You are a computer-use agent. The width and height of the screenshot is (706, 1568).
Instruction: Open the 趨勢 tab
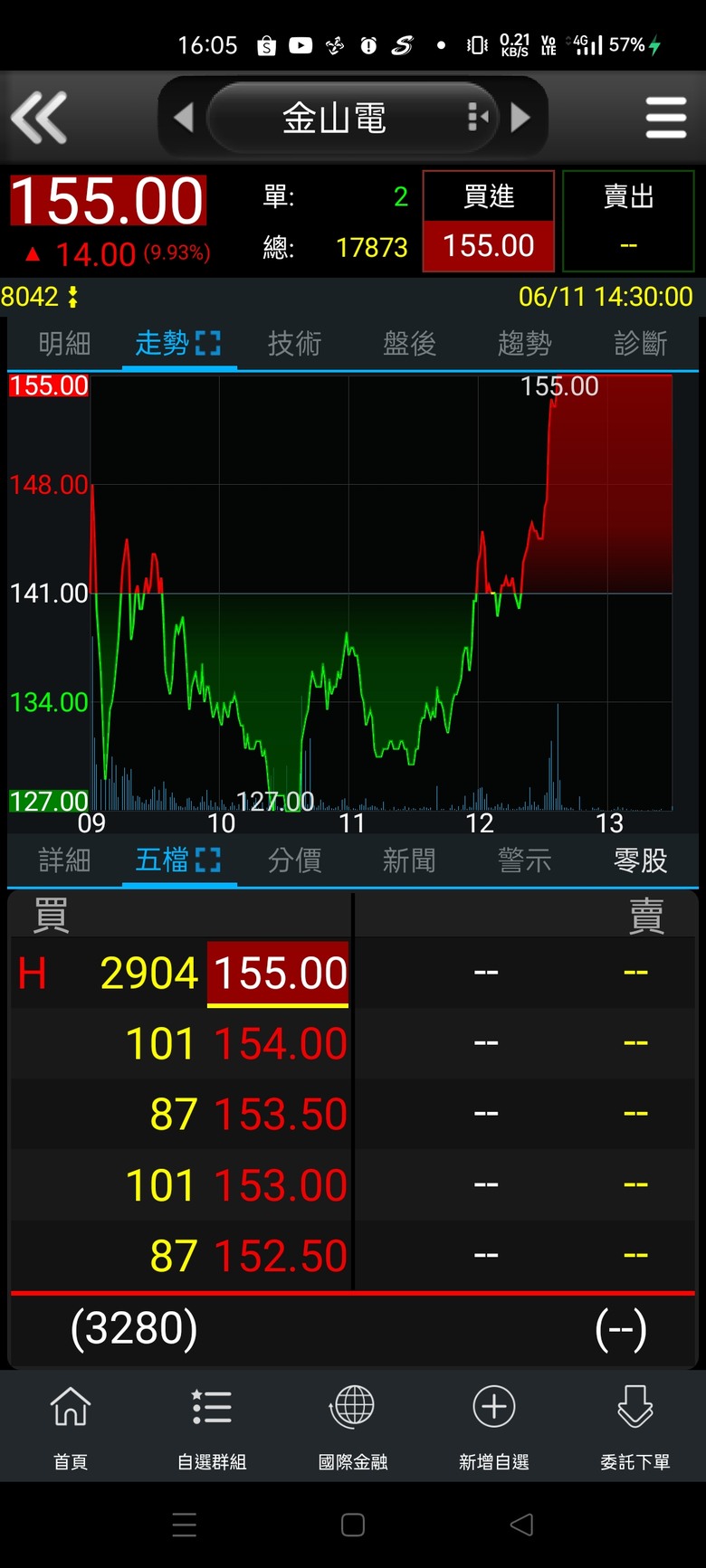[524, 344]
